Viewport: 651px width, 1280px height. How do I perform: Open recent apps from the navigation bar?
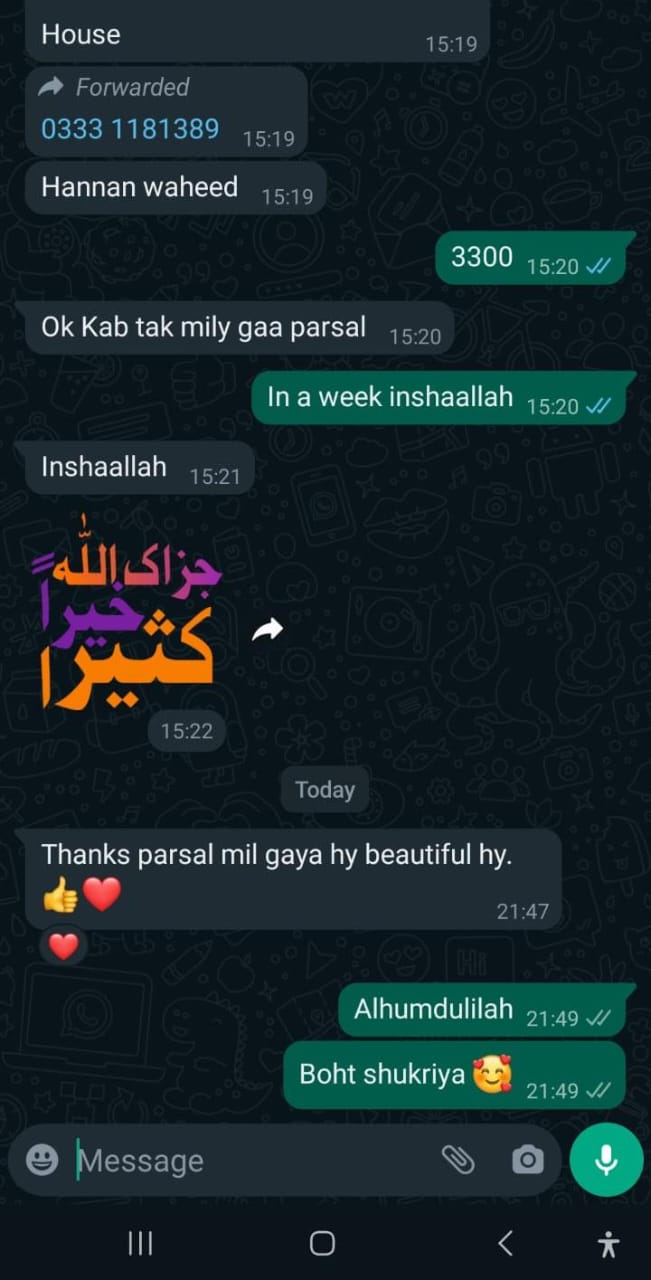[x=141, y=1243]
